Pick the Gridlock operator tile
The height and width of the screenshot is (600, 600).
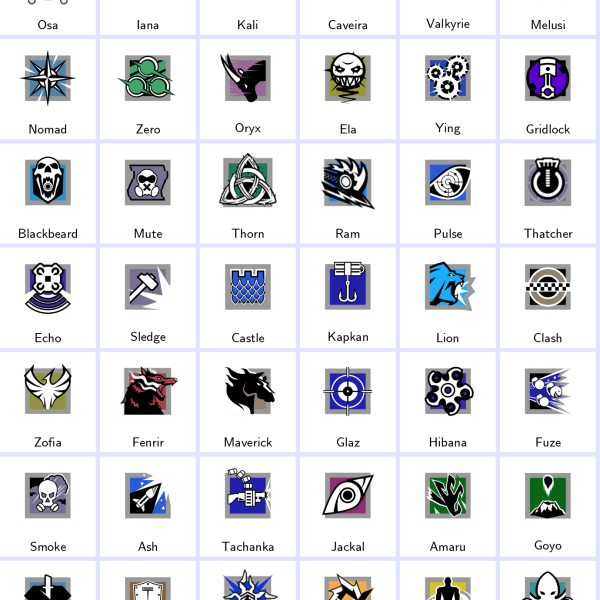point(548,88)
